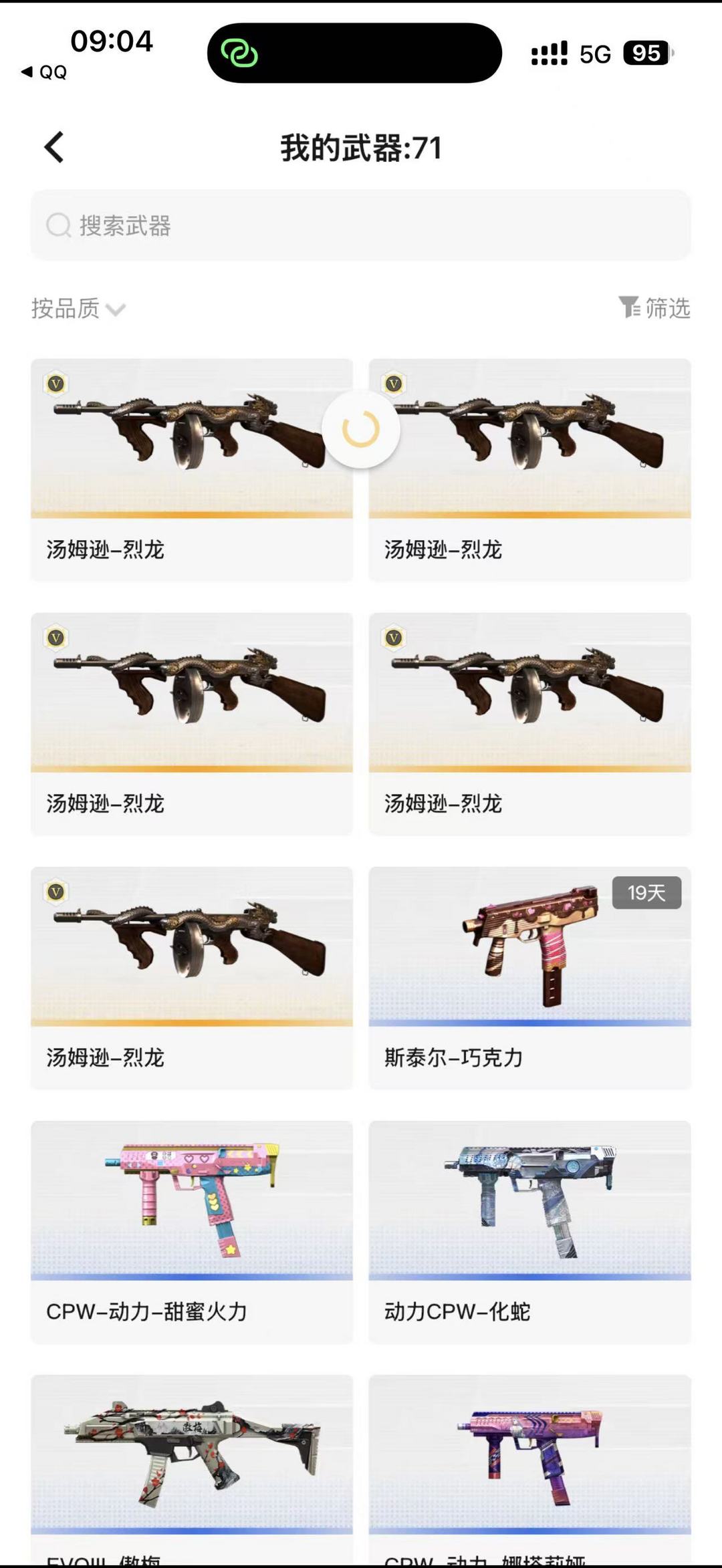Screen dimensions: 722x1568
Task: Expand the 按品质 sort dropdown
Action: (x=64, y=307)
